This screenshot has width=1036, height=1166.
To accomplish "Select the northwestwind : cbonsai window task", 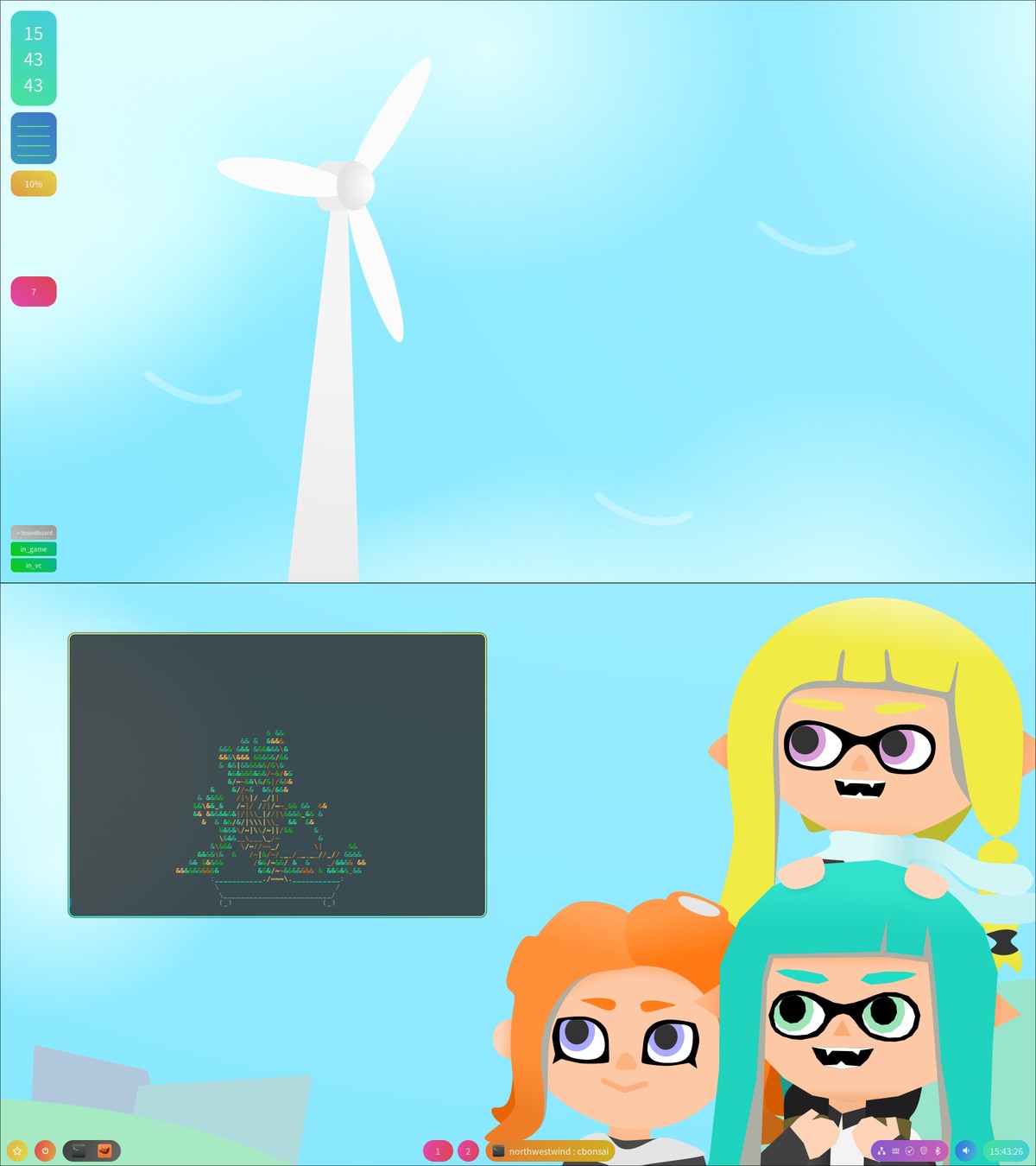I will pos(551,1150).
